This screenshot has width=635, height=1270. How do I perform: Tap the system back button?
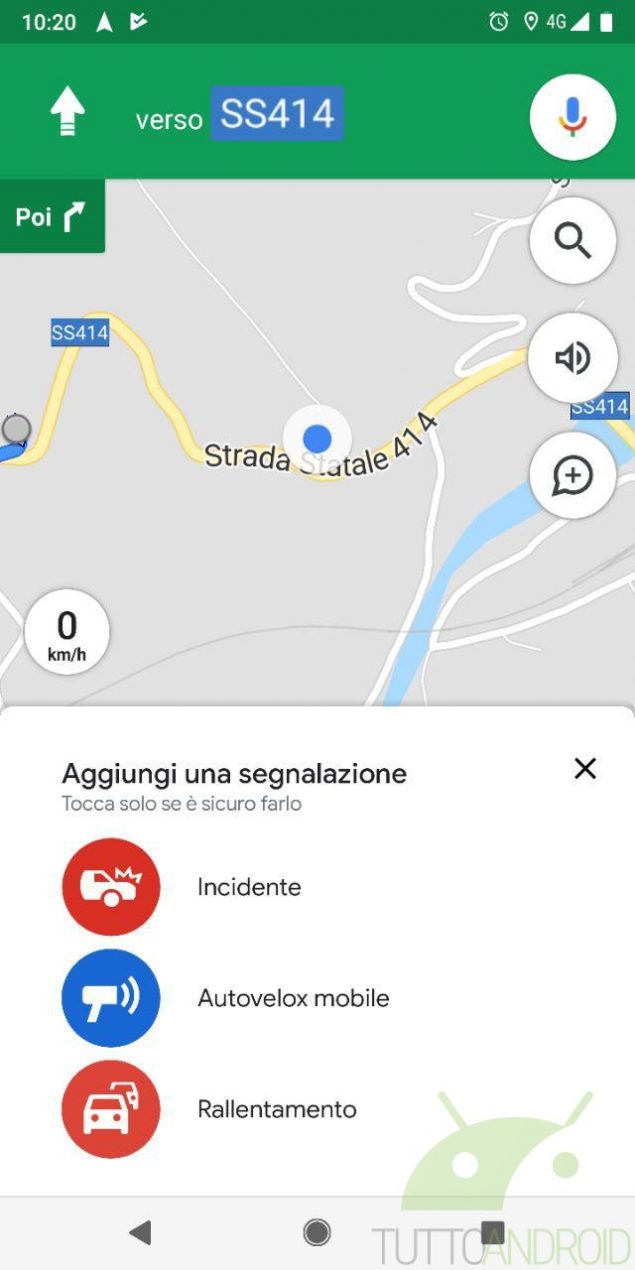[x=141, y=1232]
